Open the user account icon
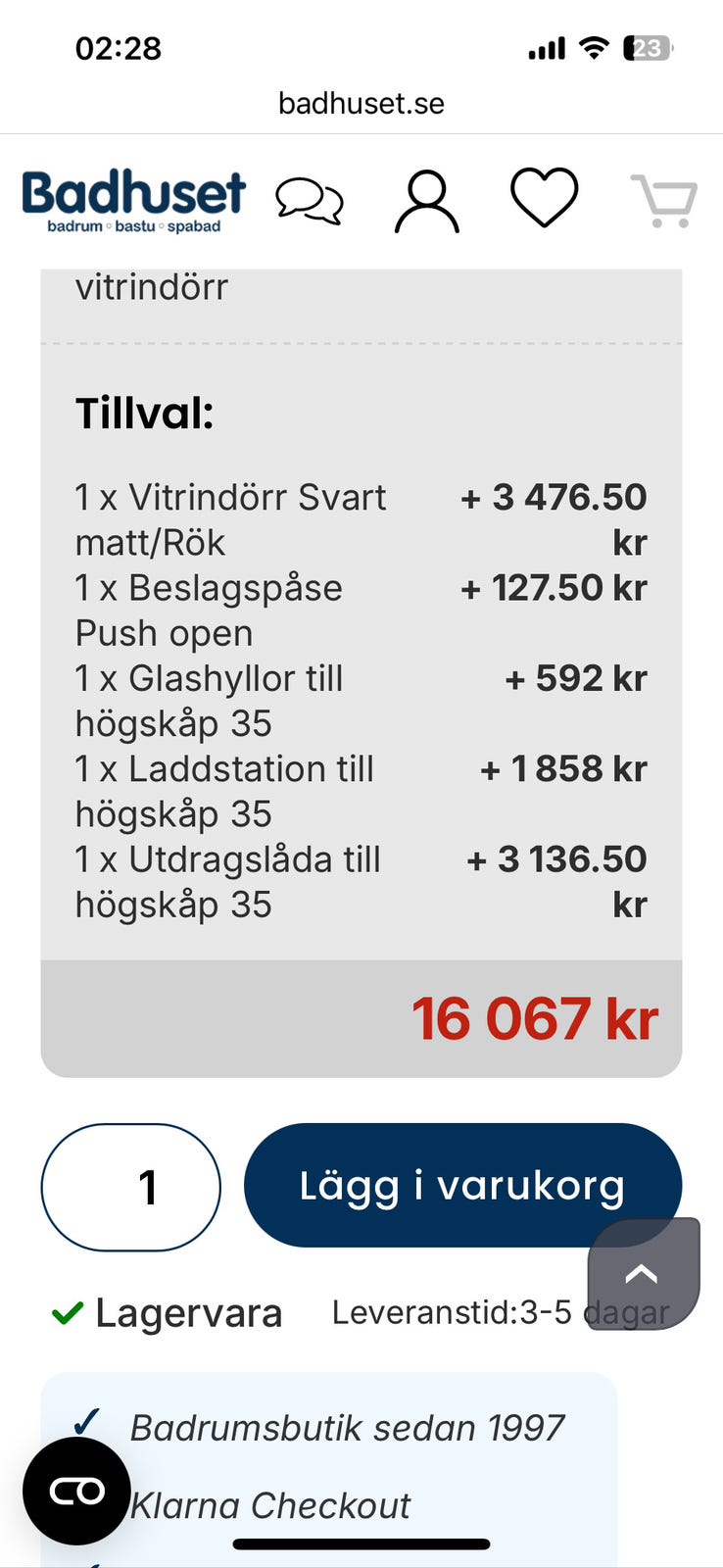Image resolution: width=723 pixels, height=1568 pixels. 427,201
